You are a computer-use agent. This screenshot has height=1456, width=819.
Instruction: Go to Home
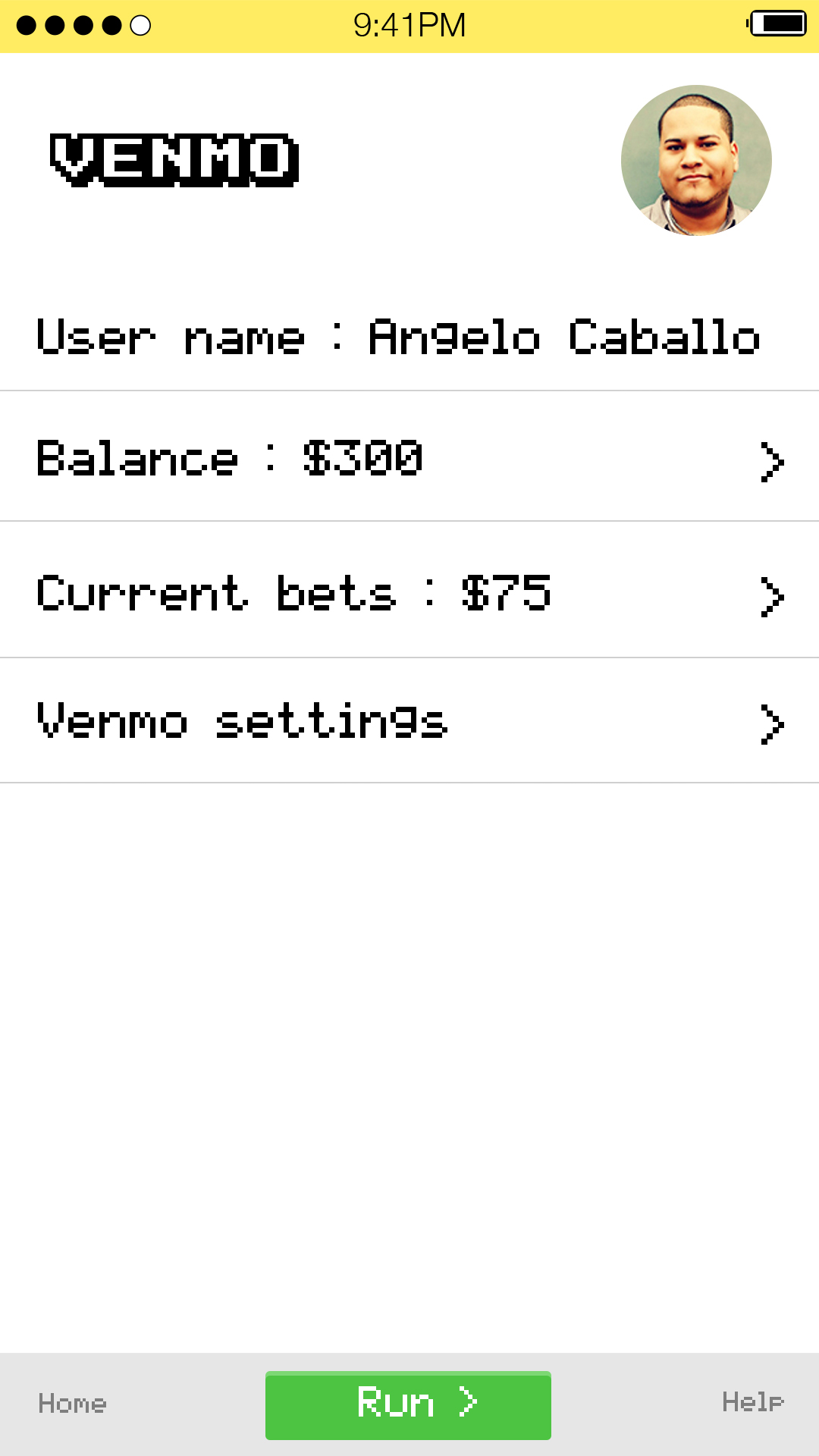click(x=72, y=1403)
